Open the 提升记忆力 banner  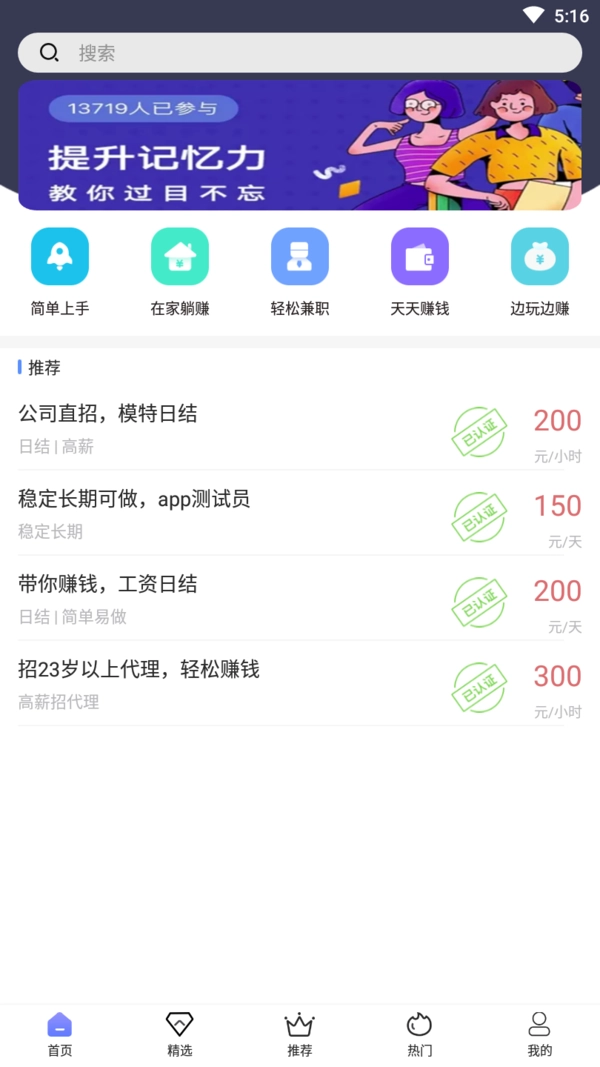300,145
